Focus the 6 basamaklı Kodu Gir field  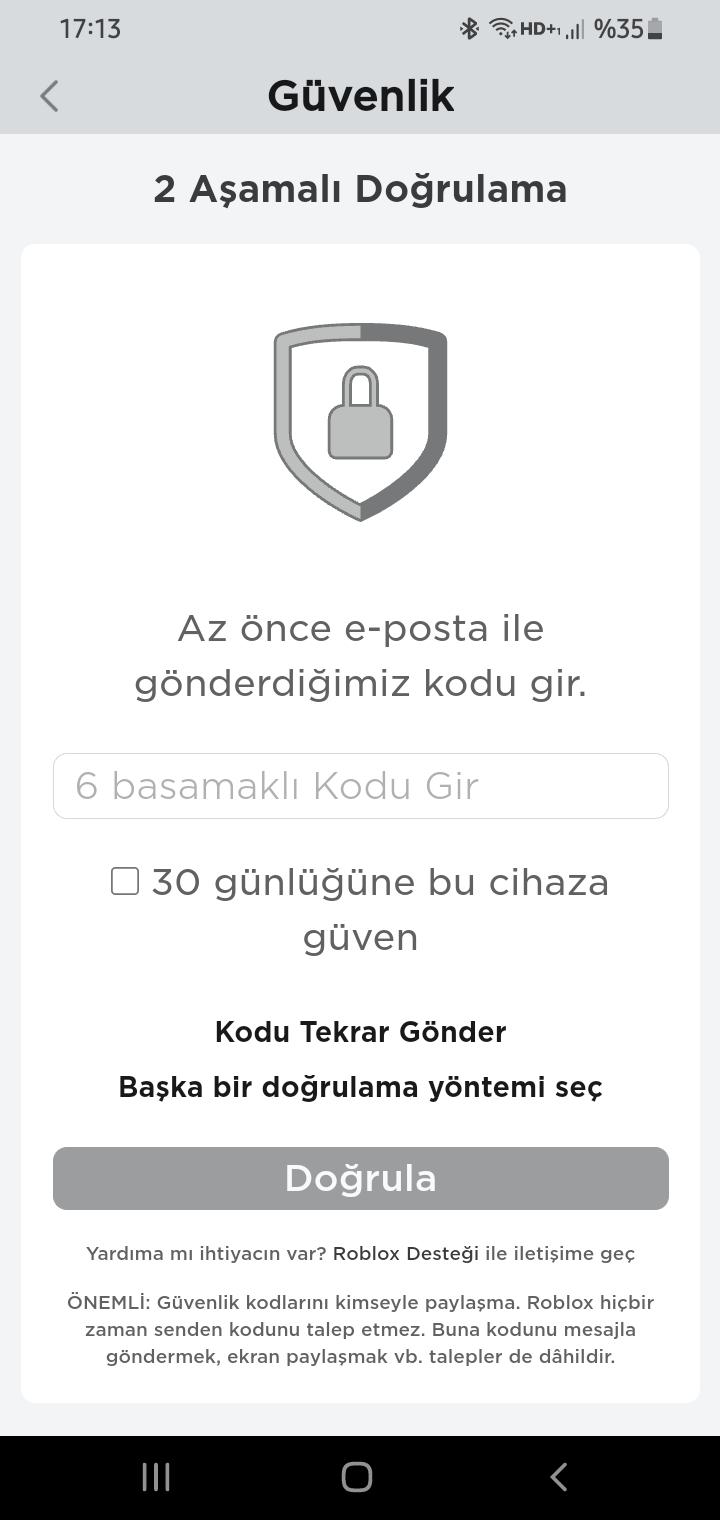(x=360, y=786)
